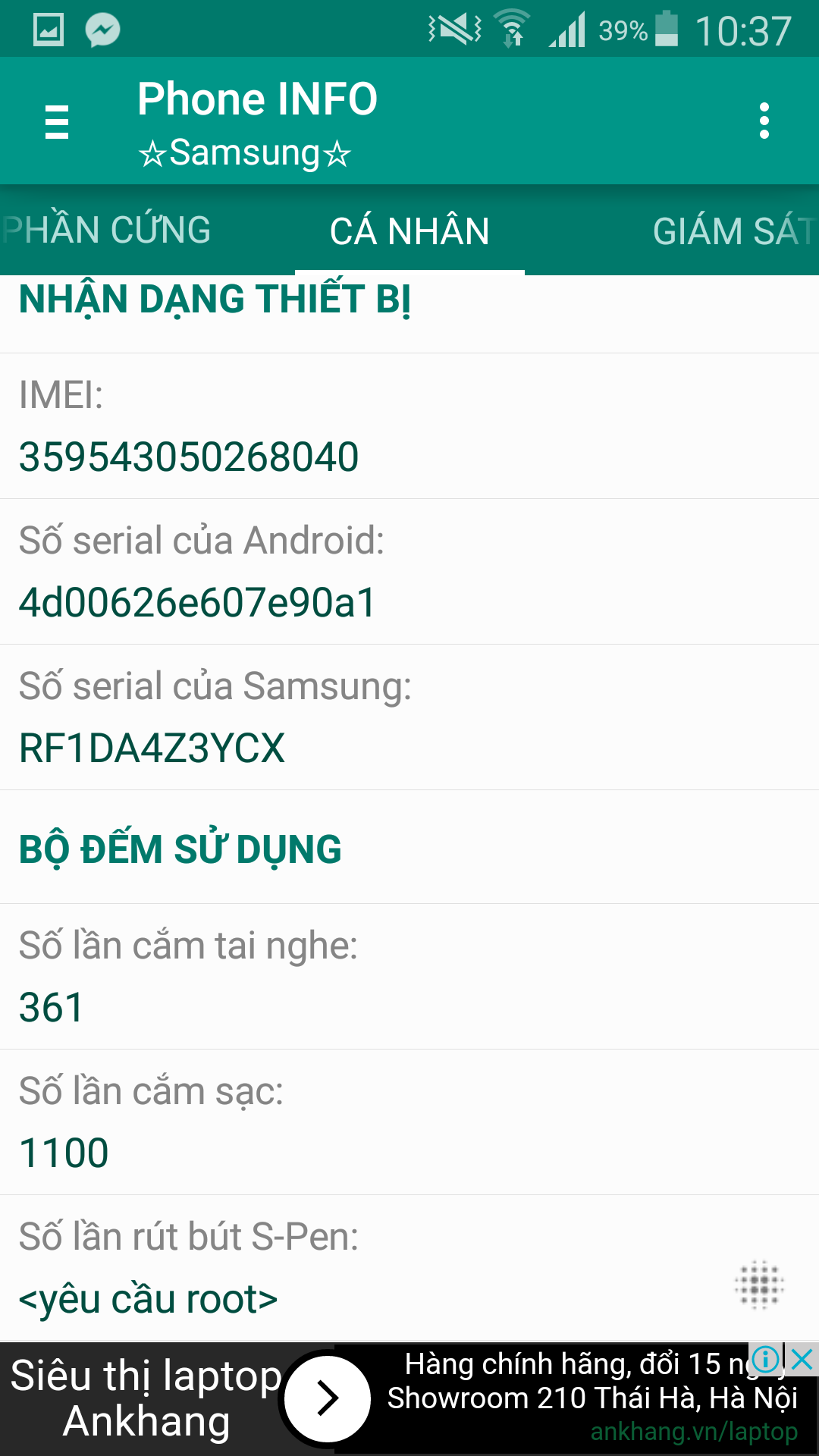The image size is (819, 1456).
Task: Select the CÁ NHÂN tab
Action: coord(409,231)
